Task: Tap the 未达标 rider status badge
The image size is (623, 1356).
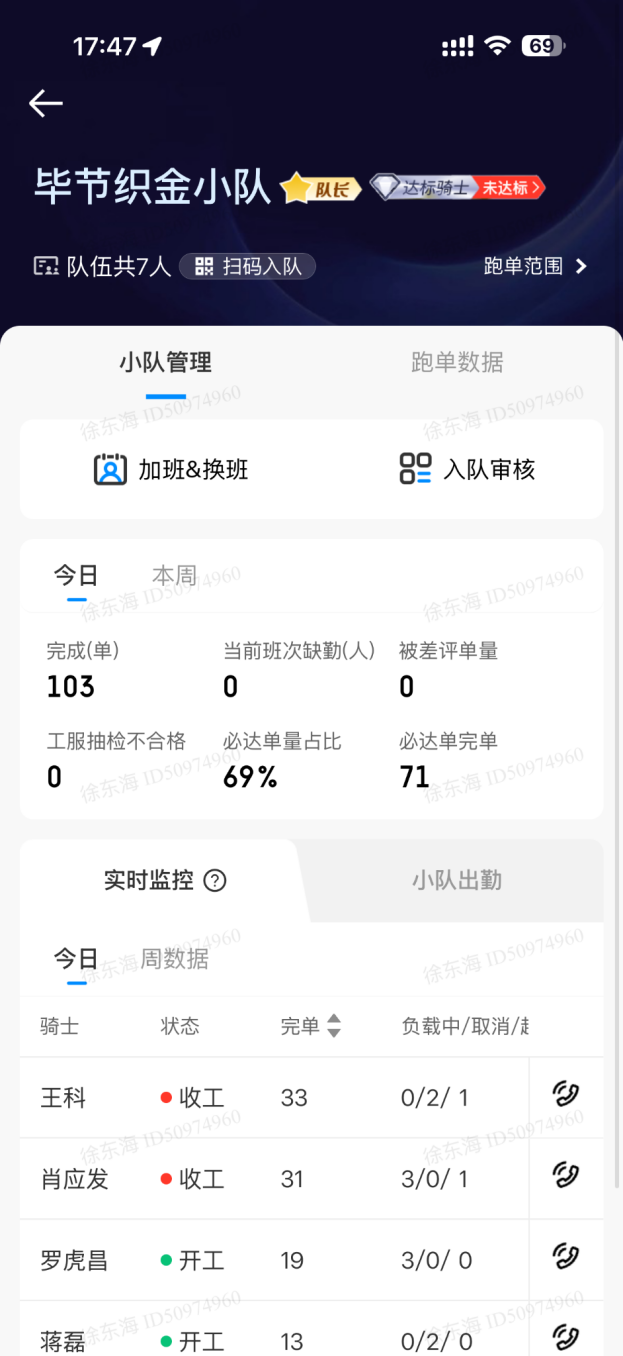Action: click(x=511, y=187)
